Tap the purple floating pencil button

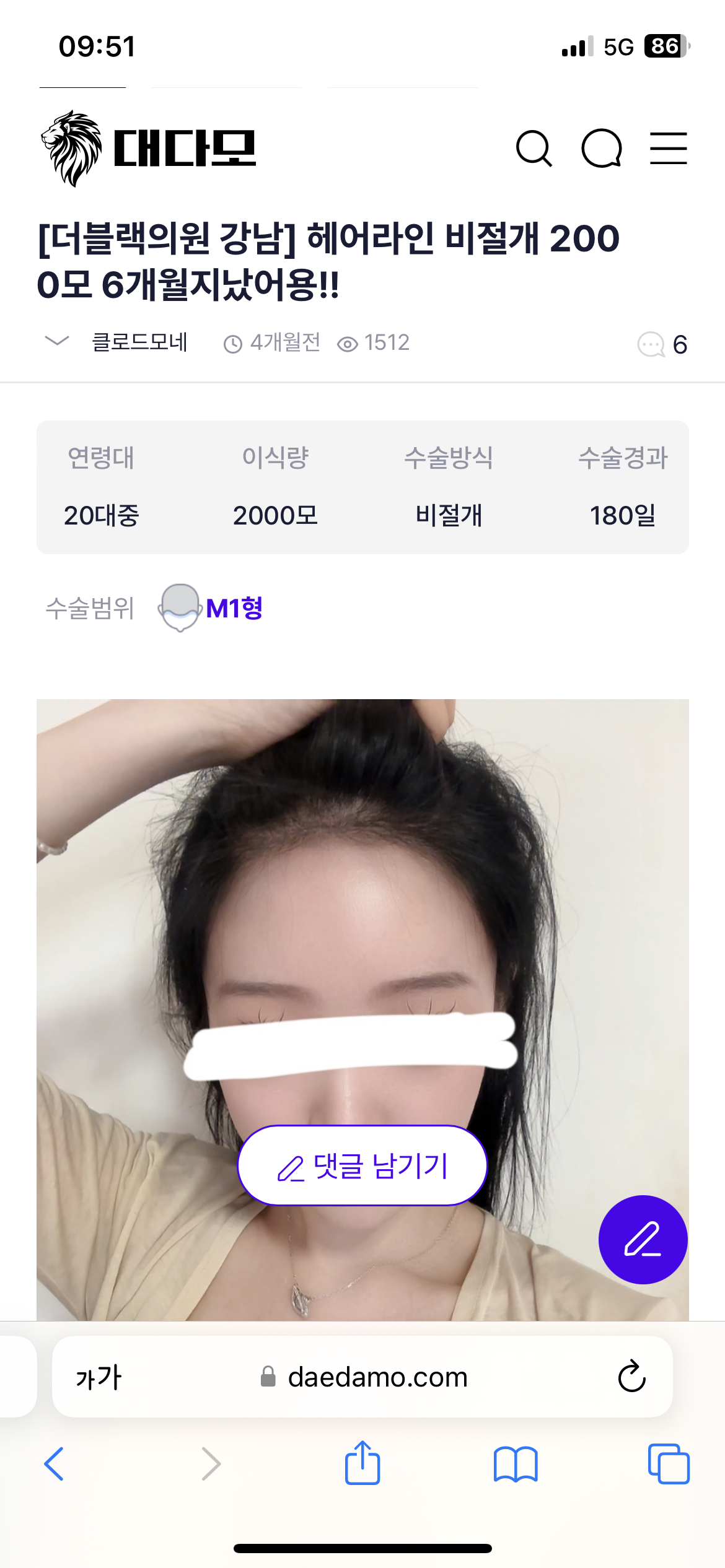click(x=643, y=1240)
